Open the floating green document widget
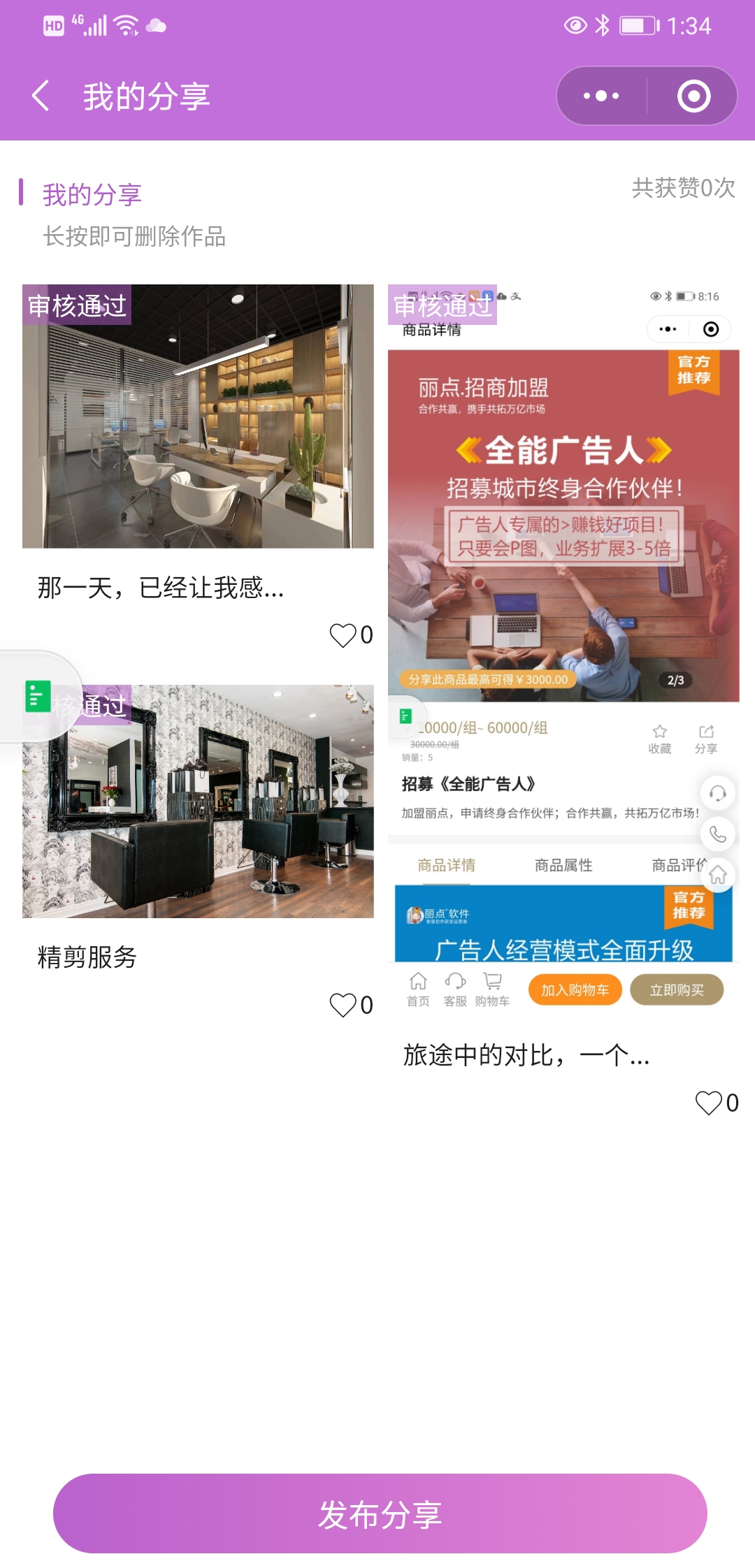 coord(38,697)
